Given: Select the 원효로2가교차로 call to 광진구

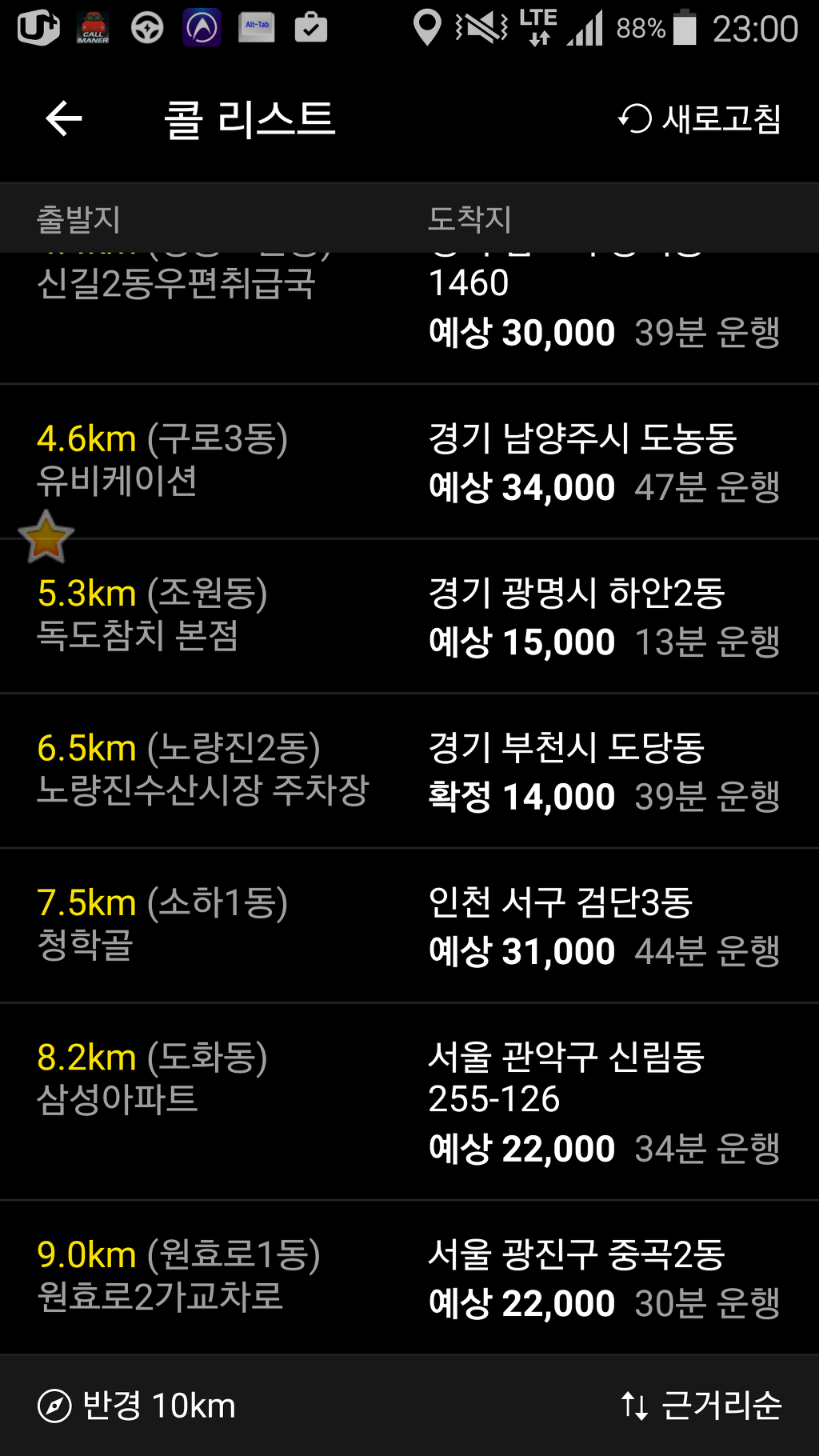Looking at the screenshot, I should click(408, 1278).
